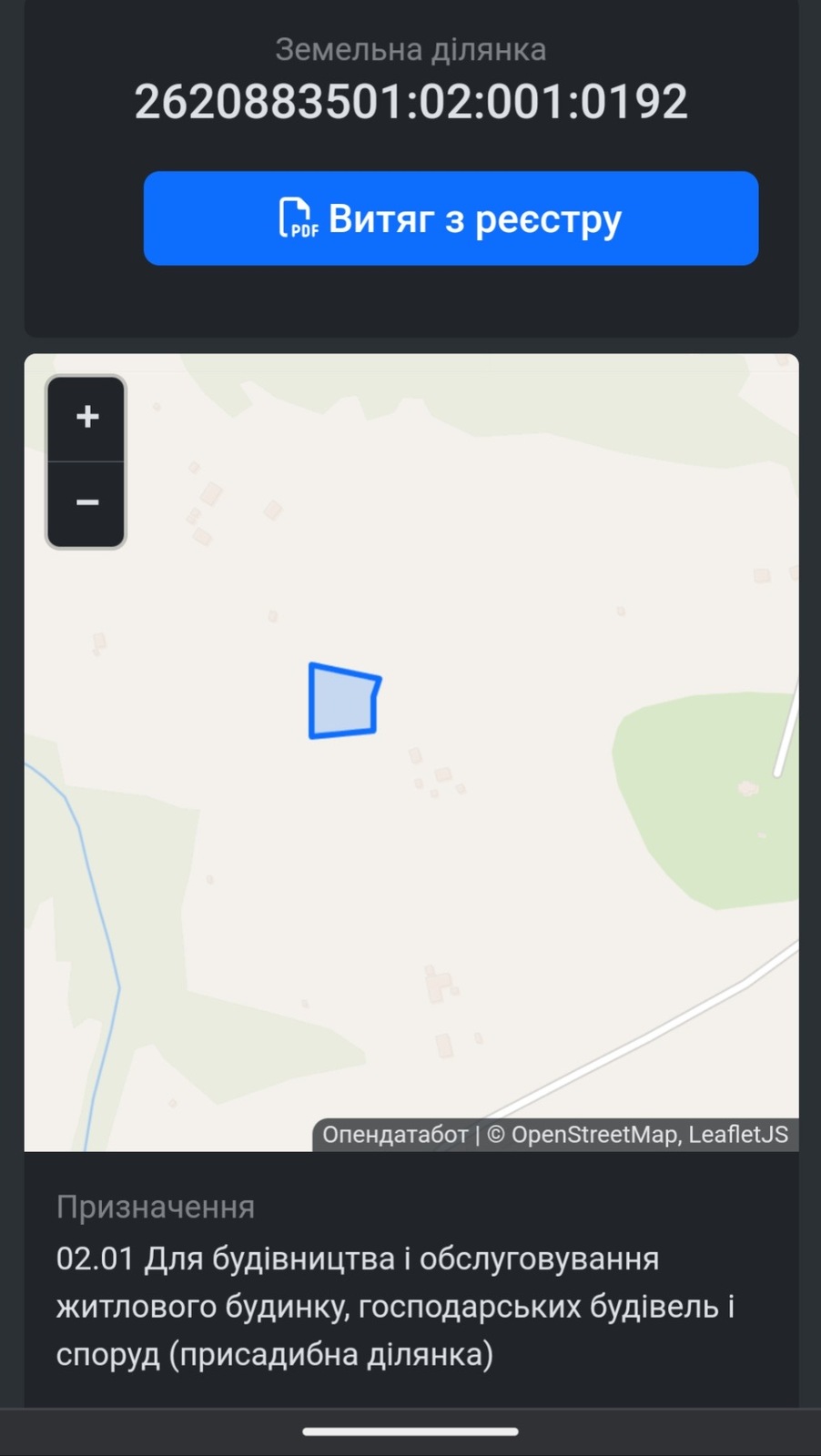Zoom out on the map
The image size is (821, 1456).
point(86,502)
